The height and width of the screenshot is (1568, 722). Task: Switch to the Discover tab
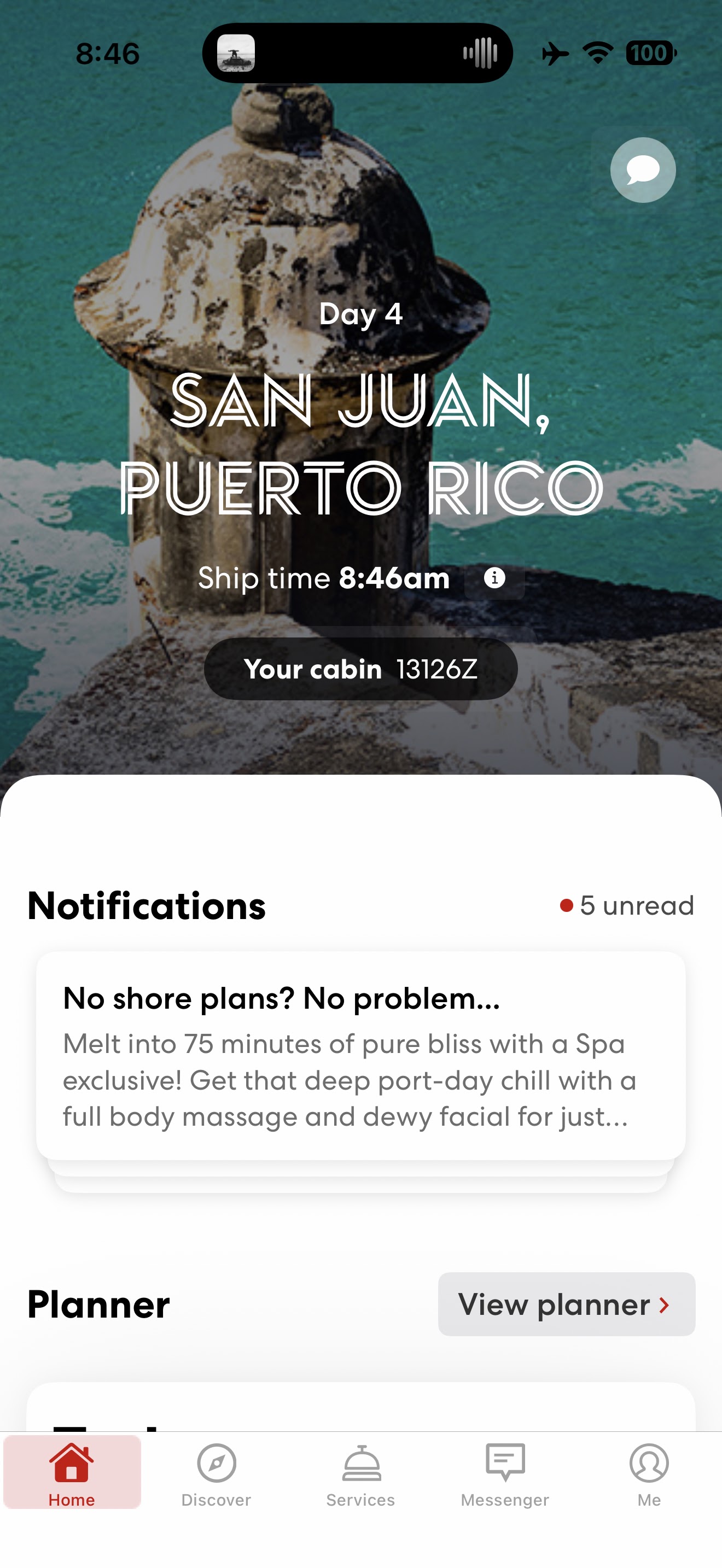pyautogui.click(x=216, y=1473)
